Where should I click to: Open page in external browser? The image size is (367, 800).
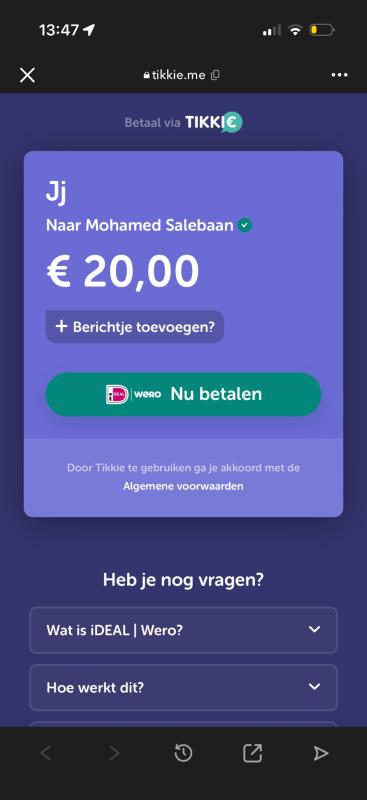(252, 753)
